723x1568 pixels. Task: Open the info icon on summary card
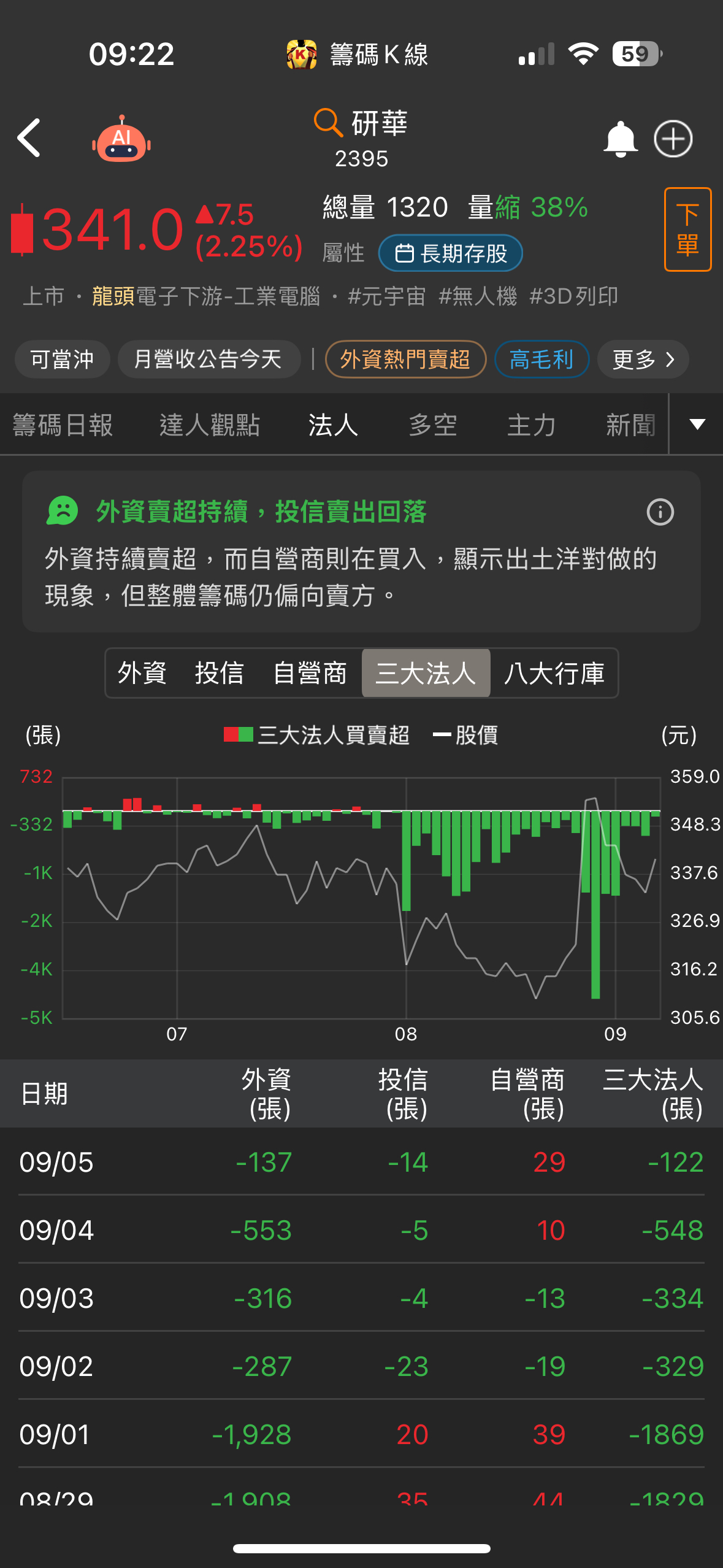(x=660, y=512)
